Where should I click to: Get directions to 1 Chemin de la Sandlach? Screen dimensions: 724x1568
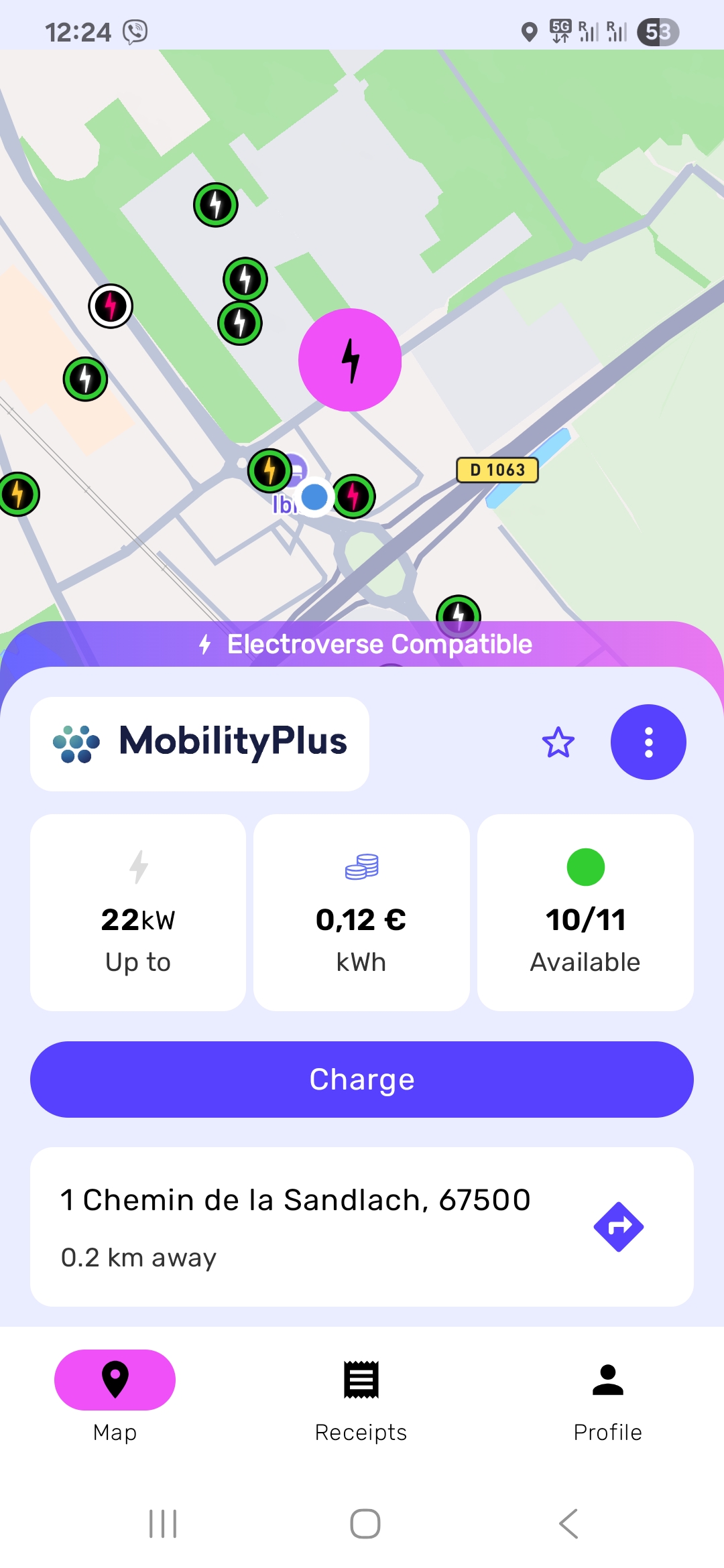pyautogui.click(x=618, y=1226)
